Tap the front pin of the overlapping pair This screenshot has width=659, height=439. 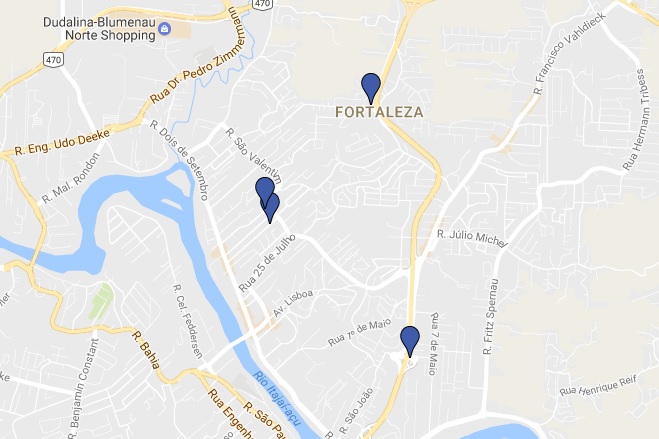pyautogui.click(x=271, y=206)
